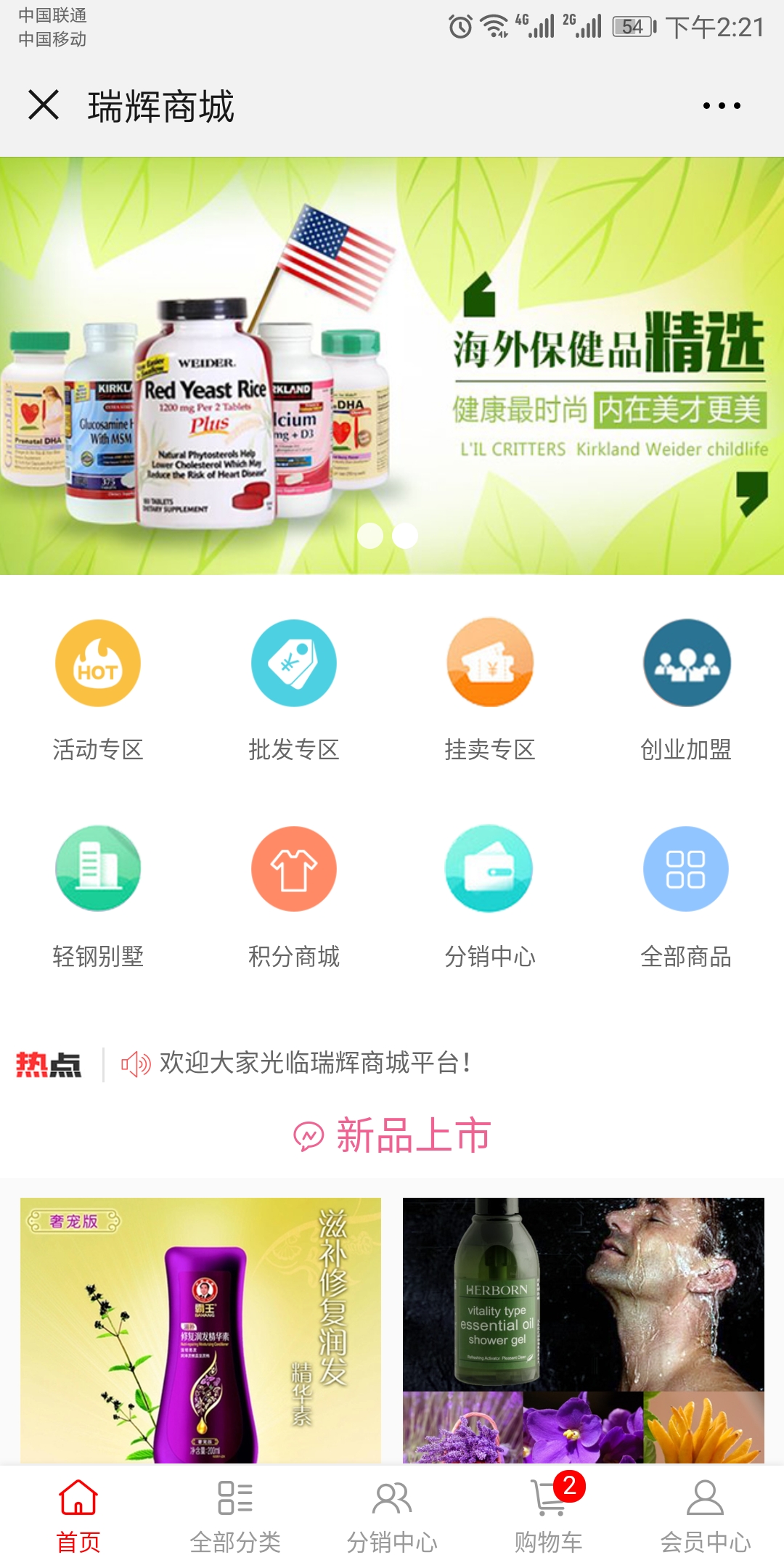The image size is (784, 1568).
Task: Open the three-dot overflow menu
Action: pos(722,106)
